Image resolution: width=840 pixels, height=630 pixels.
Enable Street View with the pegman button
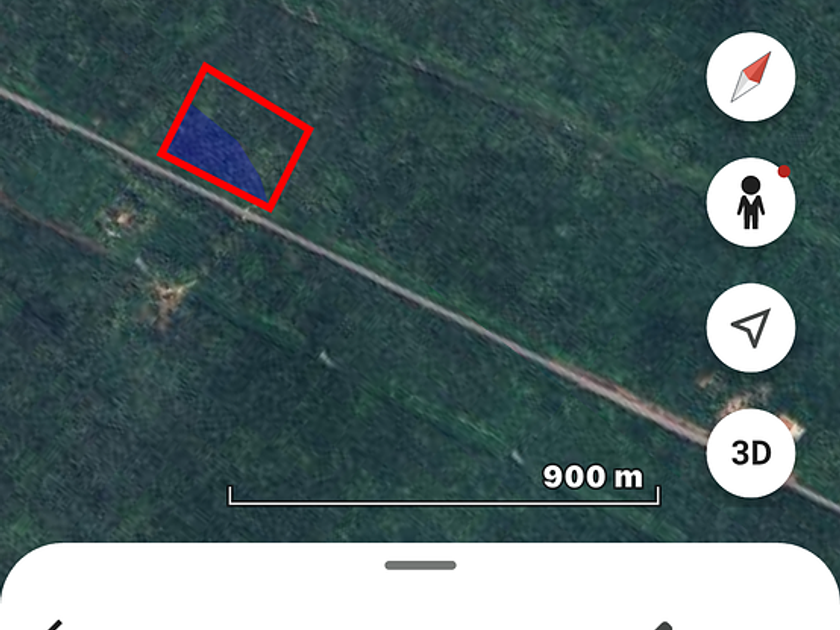[x=751, y=203]
